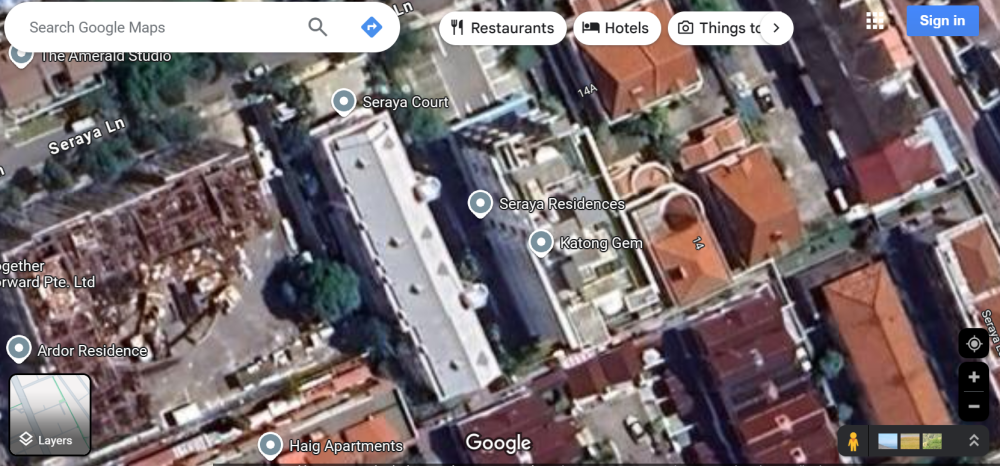Activate the Street View pegman

click(853, 440)
